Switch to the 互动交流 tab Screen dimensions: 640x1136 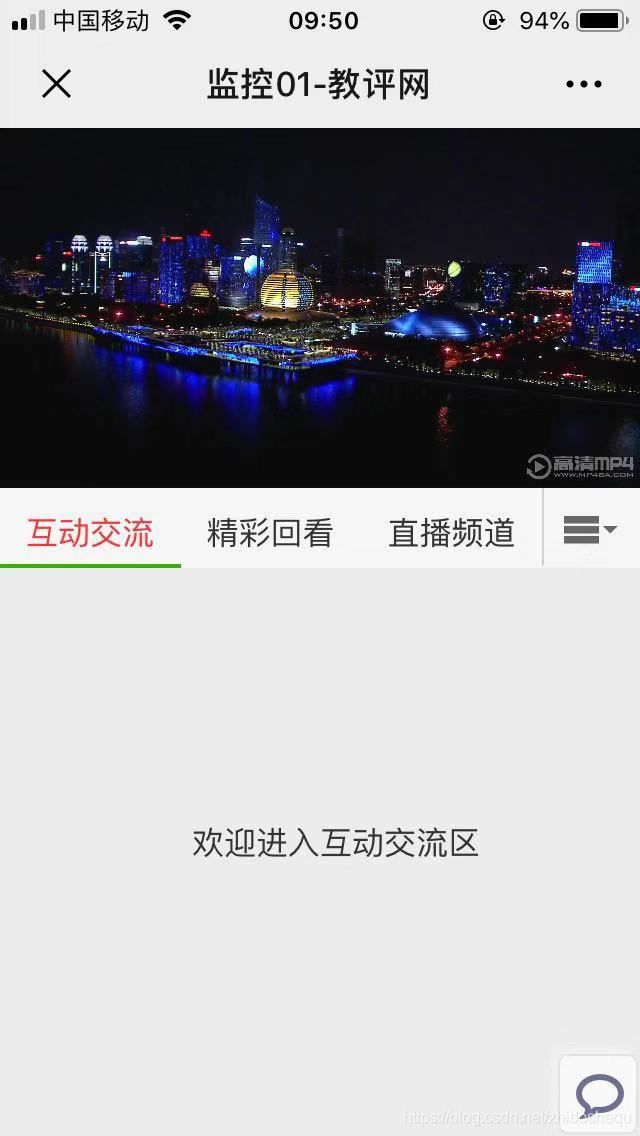click(x=90, y=532)
